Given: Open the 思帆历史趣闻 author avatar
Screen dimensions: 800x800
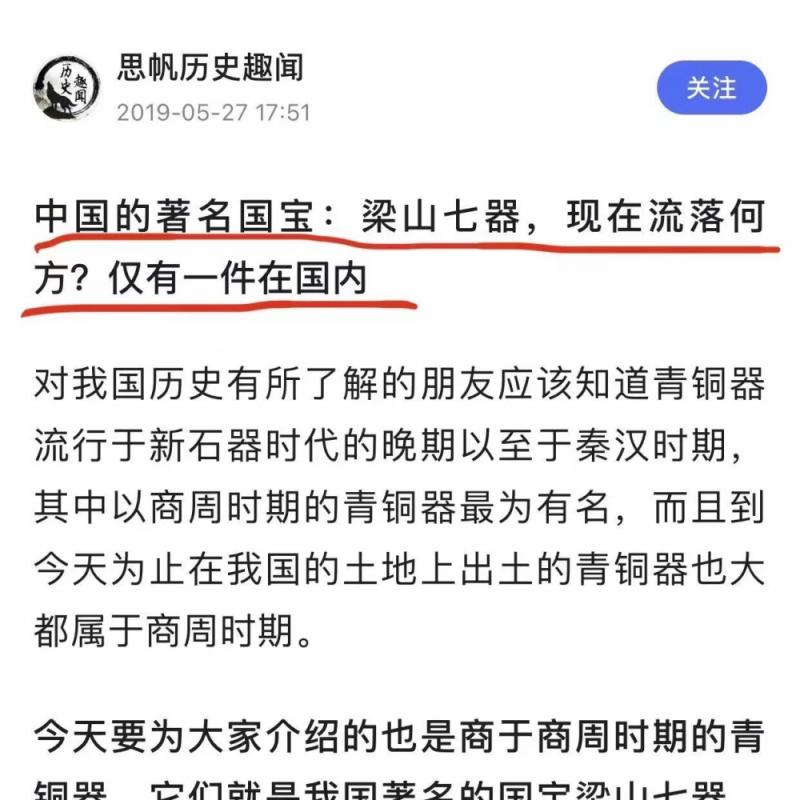Looking at the screenshot, I should pos(65,87).
